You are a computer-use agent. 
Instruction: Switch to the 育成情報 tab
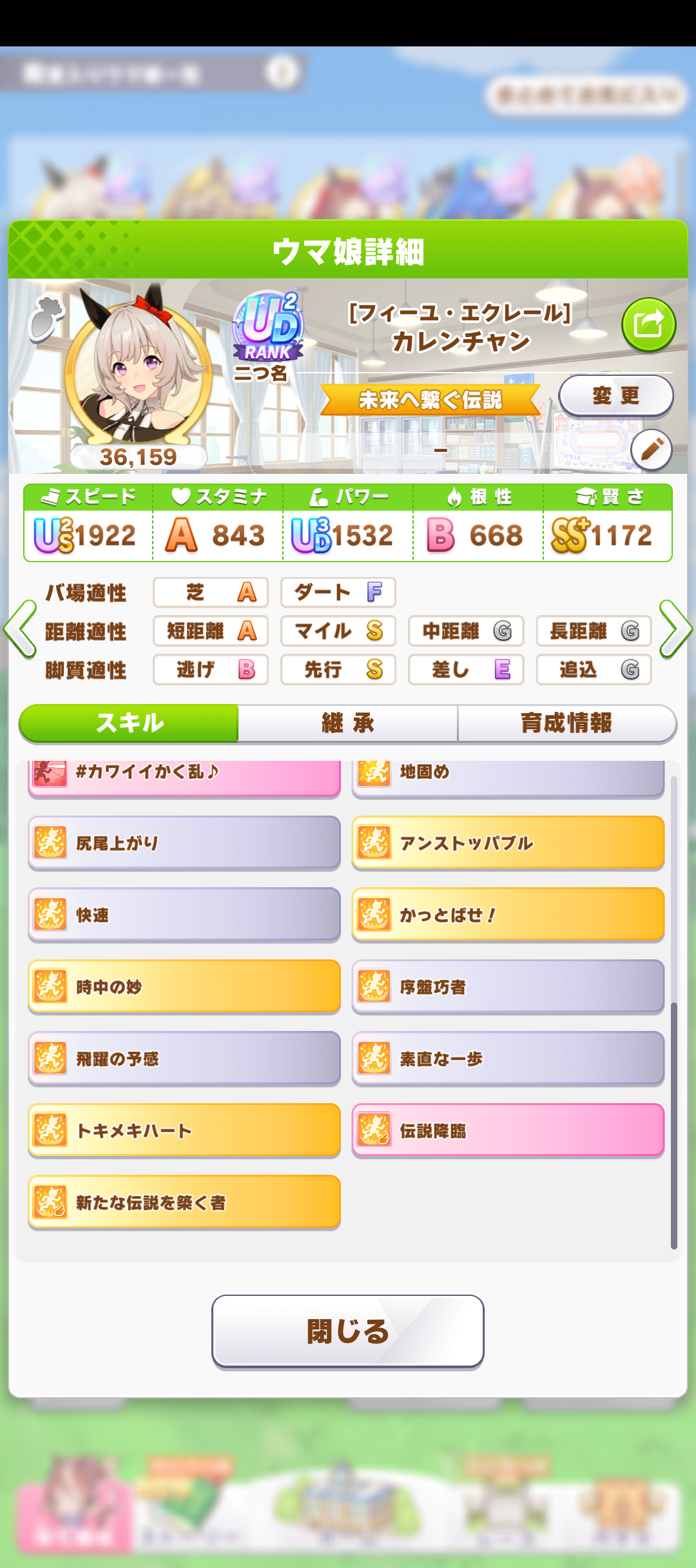(x=566, y=723)
